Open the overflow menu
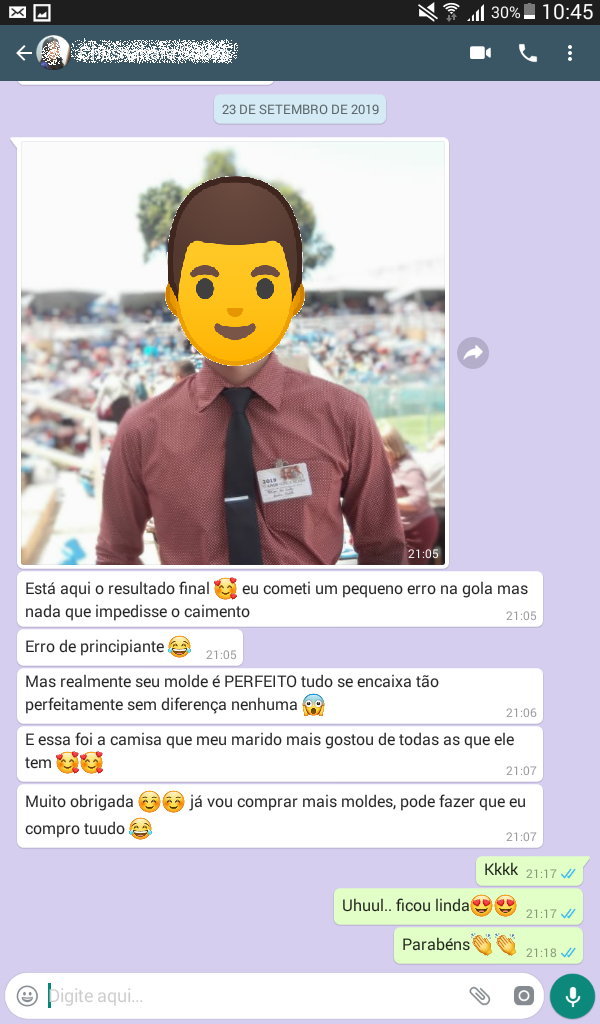This screenshot has height=1024, width=600. pyautogui.click(x=570, y=53)
